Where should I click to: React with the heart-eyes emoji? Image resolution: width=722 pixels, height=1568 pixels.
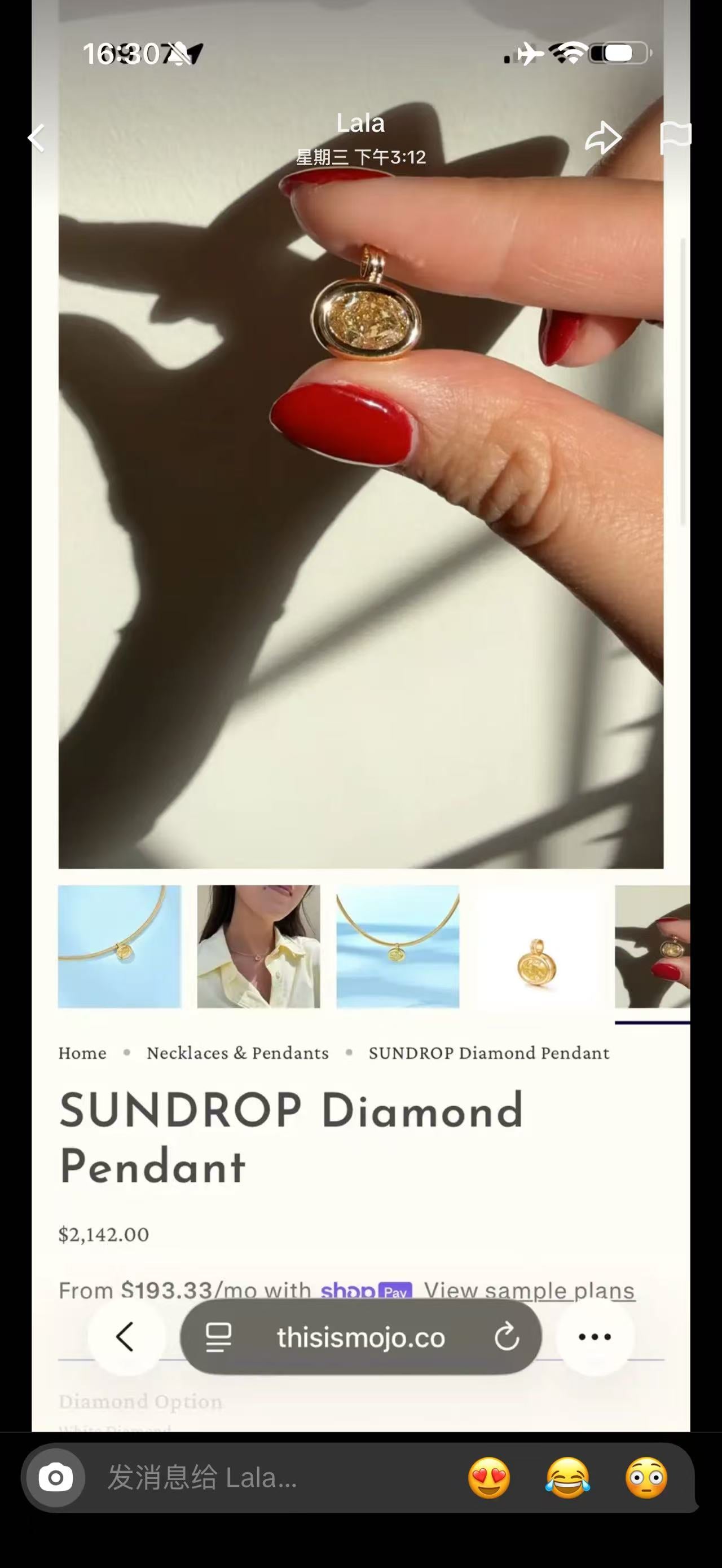coord(489,1477)
